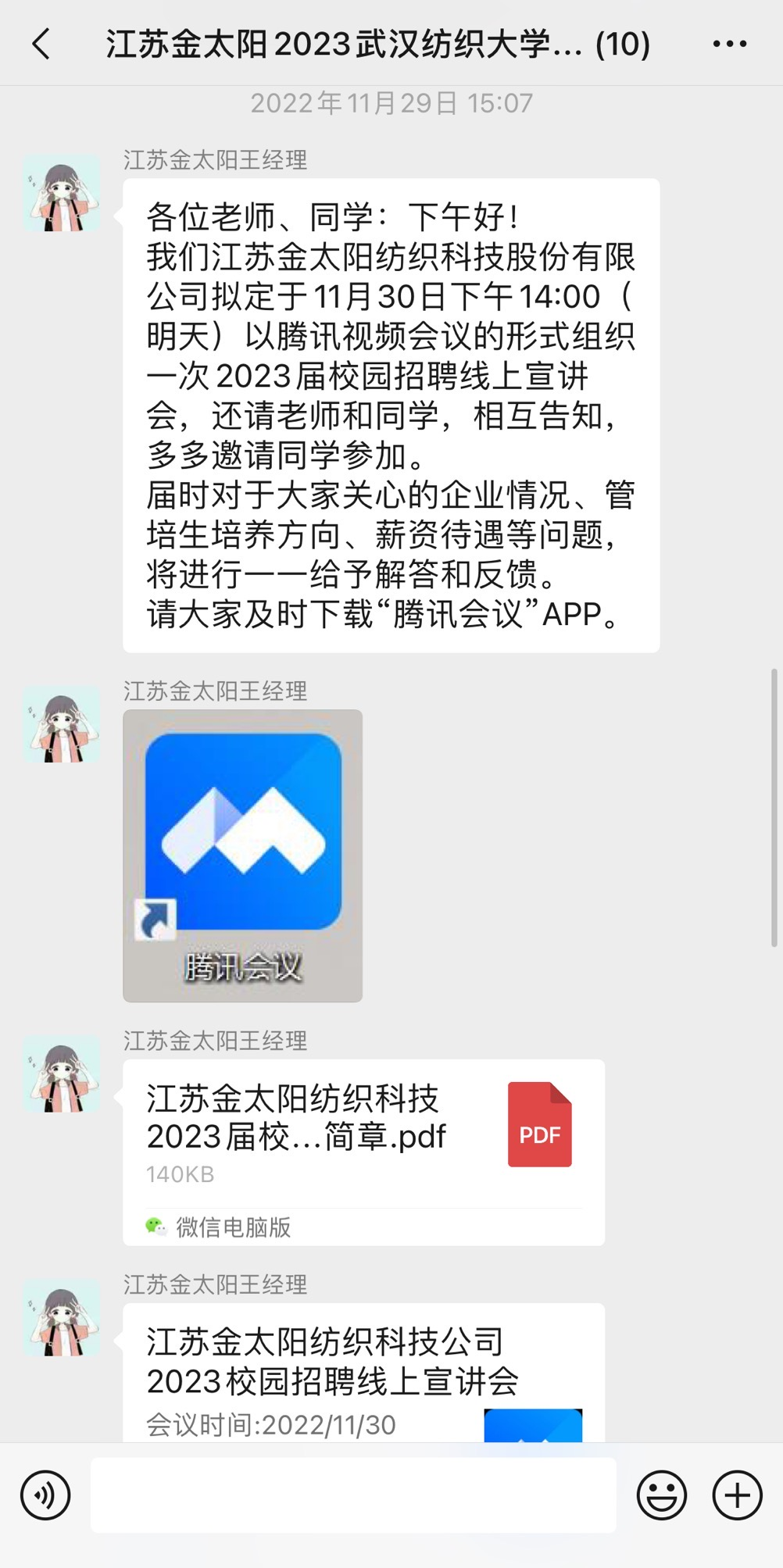The height and width of the screenshot is (1568, 783).
Task: Tap the message text field
Action: point(353,1495)
